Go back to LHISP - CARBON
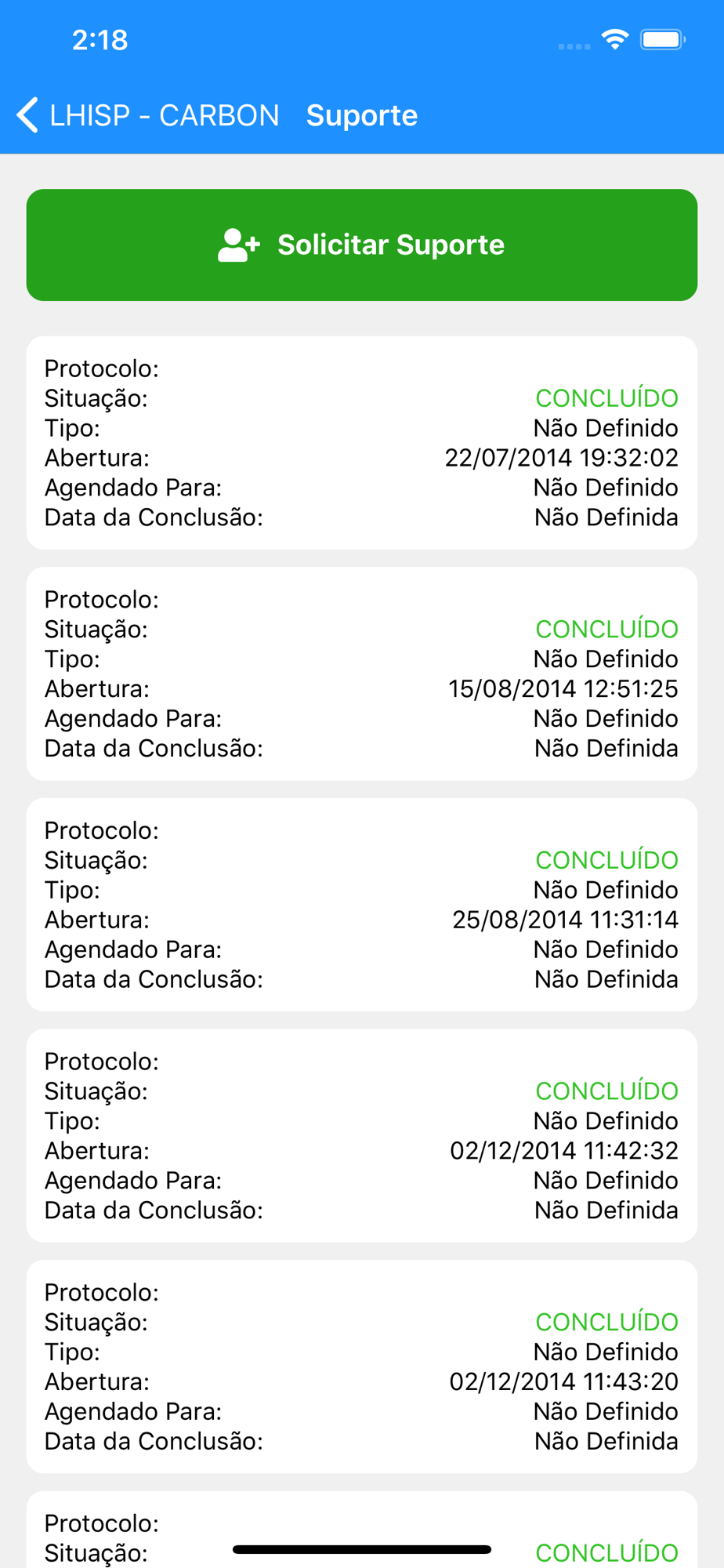Screen dimensions: 724x1568 click(x=149, y=115)
